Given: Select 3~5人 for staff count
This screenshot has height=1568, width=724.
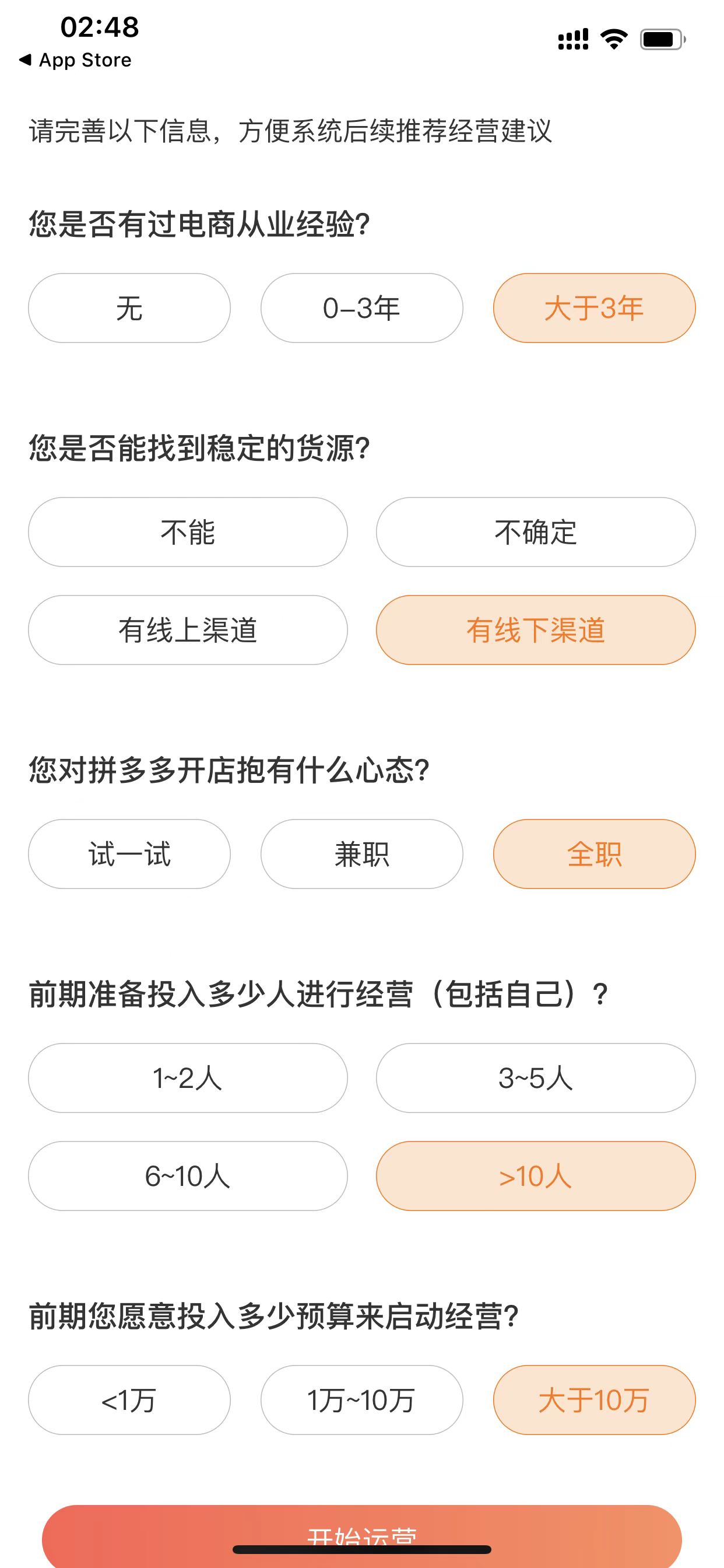Looking at the screenshot, I should (537, 1077).
